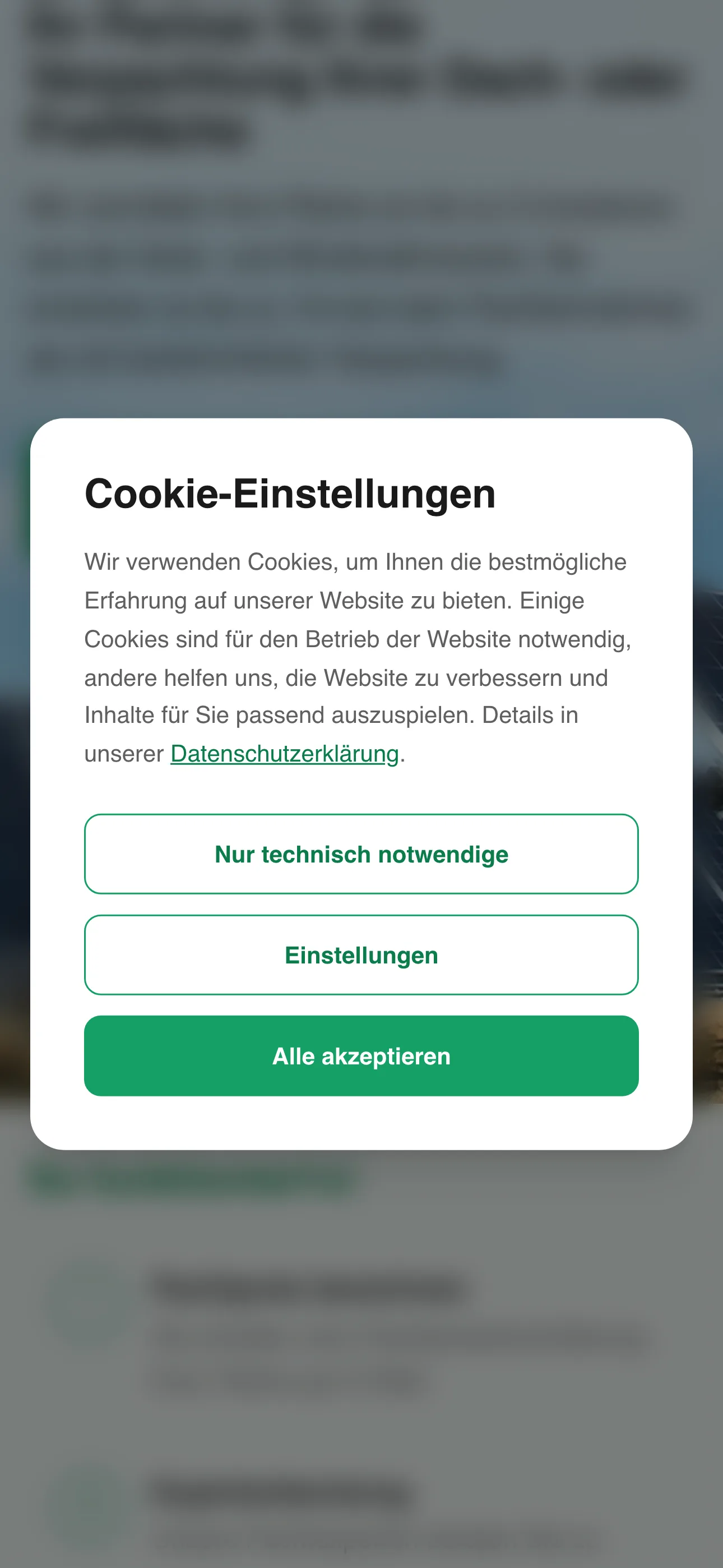Choose Nur technisch notwendige cookies
The height and width of the screenshot is (1568, 723).
pos(361,854)
